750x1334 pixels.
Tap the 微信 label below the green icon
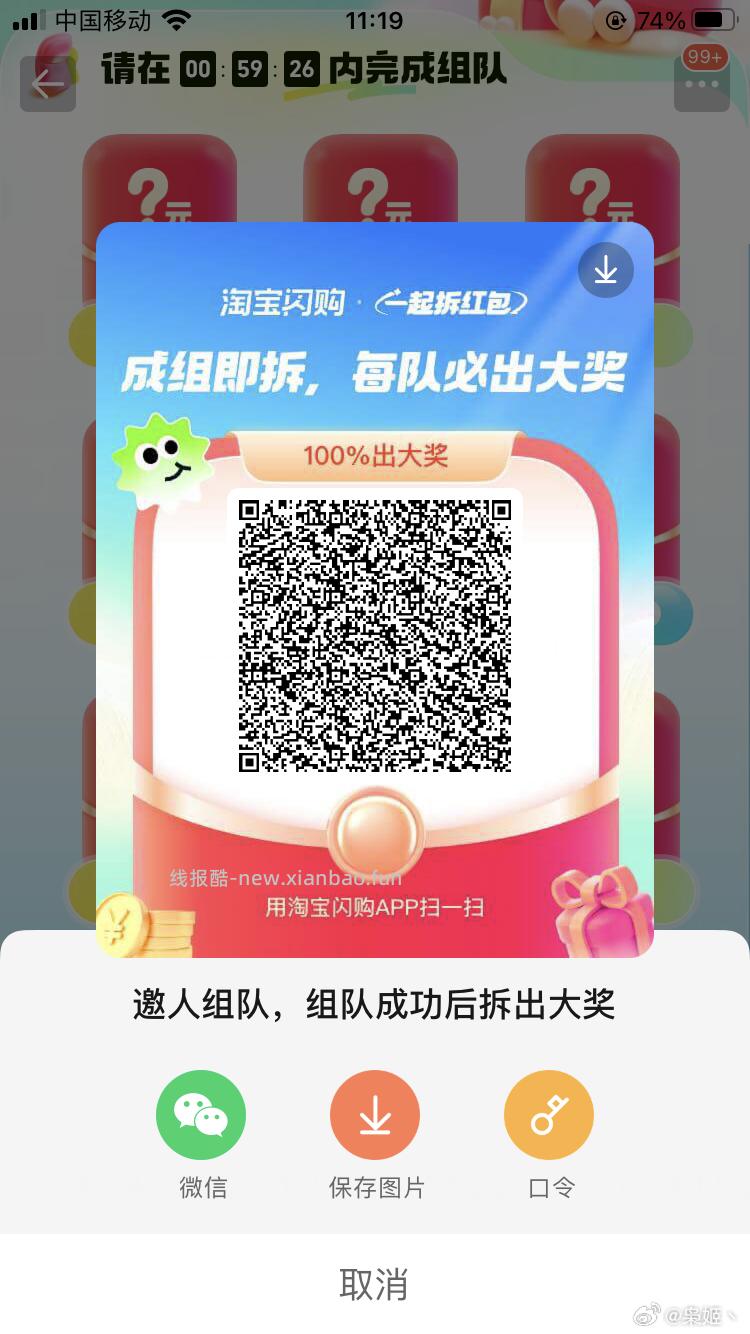[x=201, y=1188]
